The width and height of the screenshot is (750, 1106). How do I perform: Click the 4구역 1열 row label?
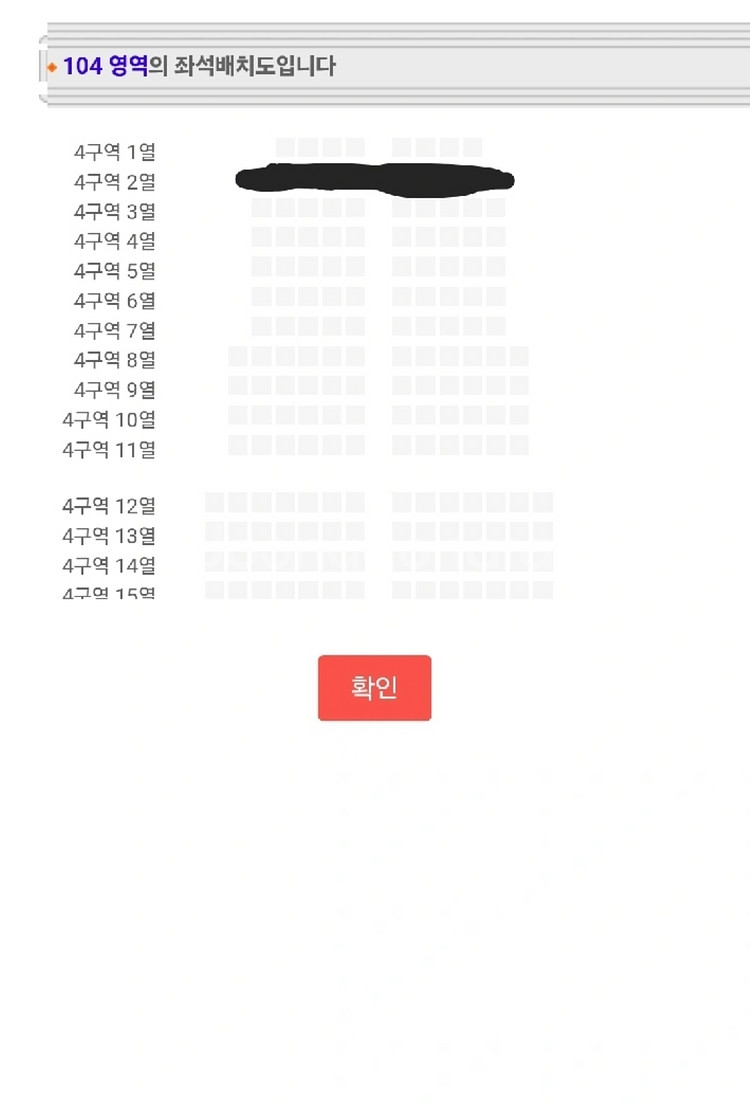113,152
